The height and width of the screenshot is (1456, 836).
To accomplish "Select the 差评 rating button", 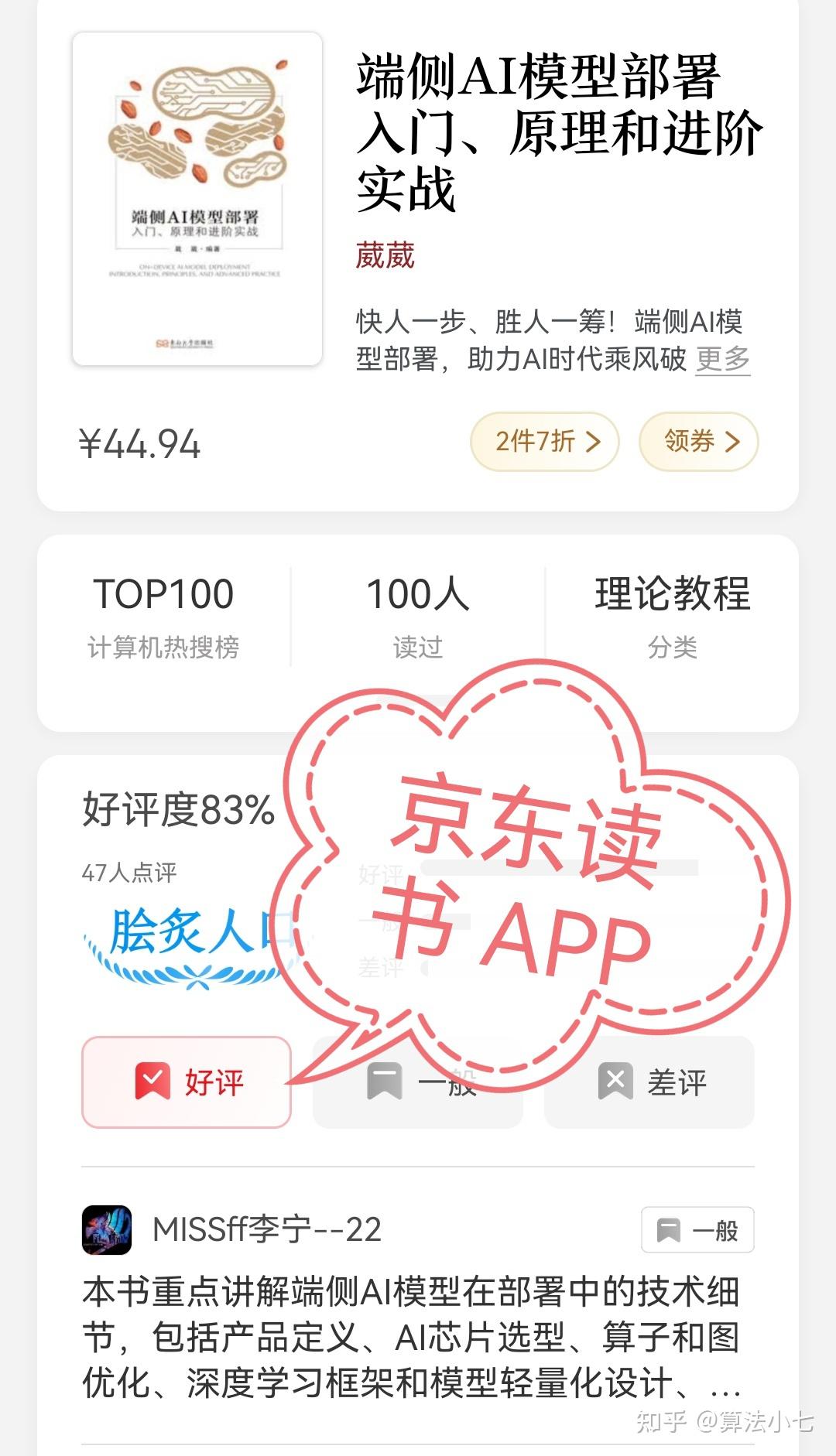I will coord(649,1082).
